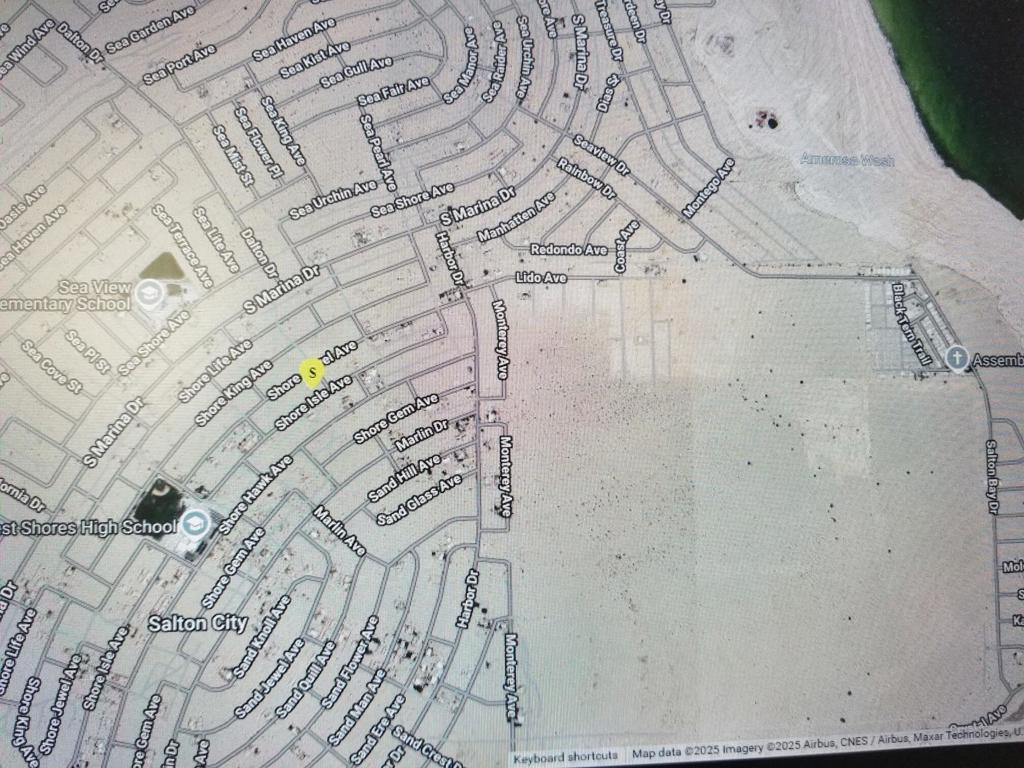Viewport: 1024px width, 768px height.
Task: Select the Assembly church marker
Action: pyautogui.click(x=957, y=358)
